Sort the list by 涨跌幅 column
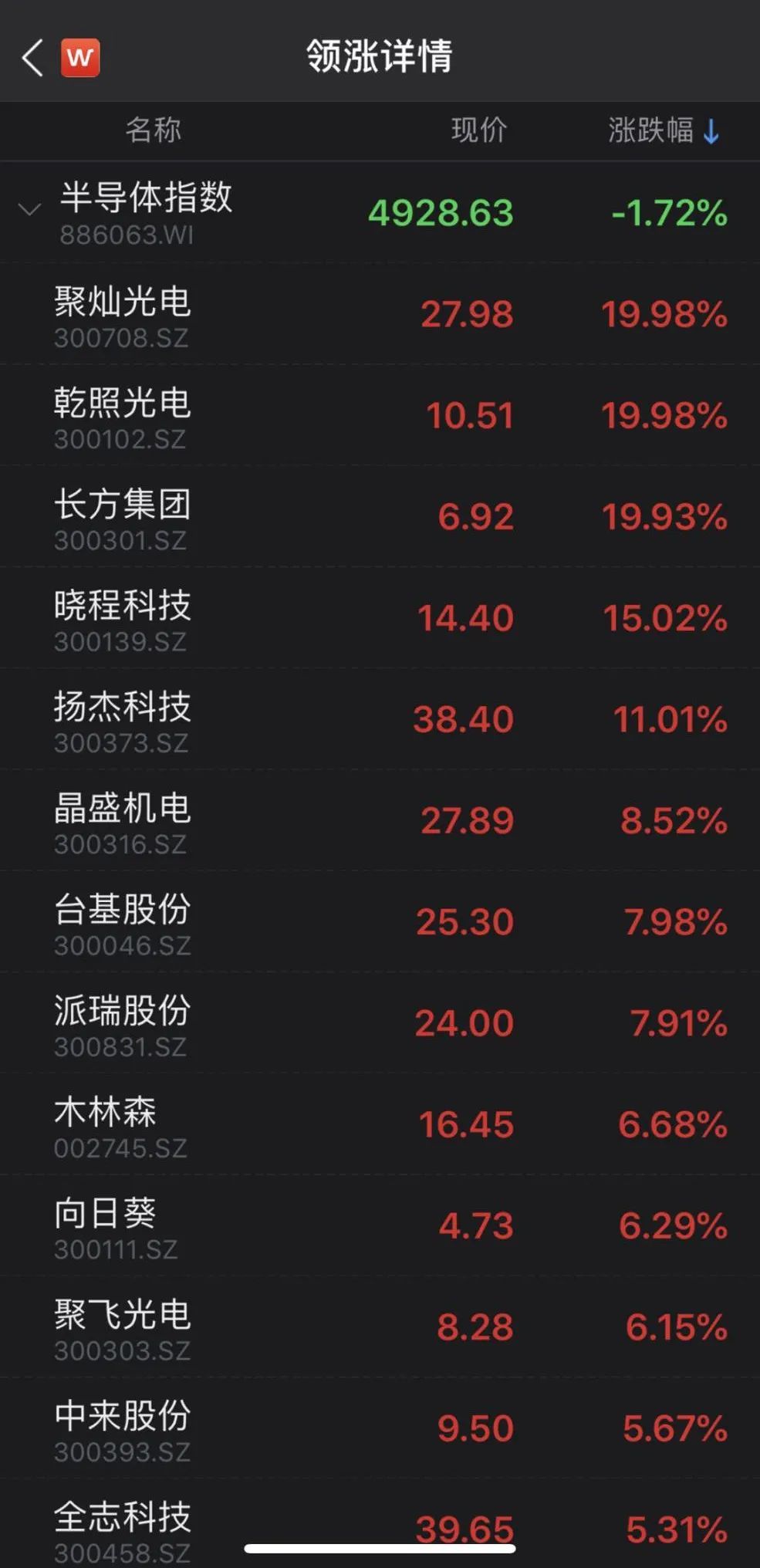This screenshot has width=760, height=1568. tap(664, 130)
